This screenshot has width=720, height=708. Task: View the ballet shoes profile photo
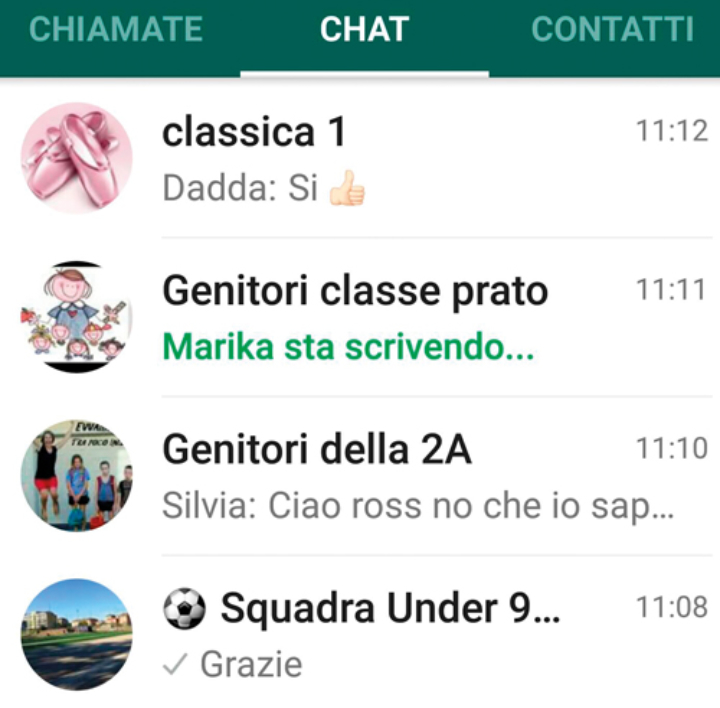76,158
